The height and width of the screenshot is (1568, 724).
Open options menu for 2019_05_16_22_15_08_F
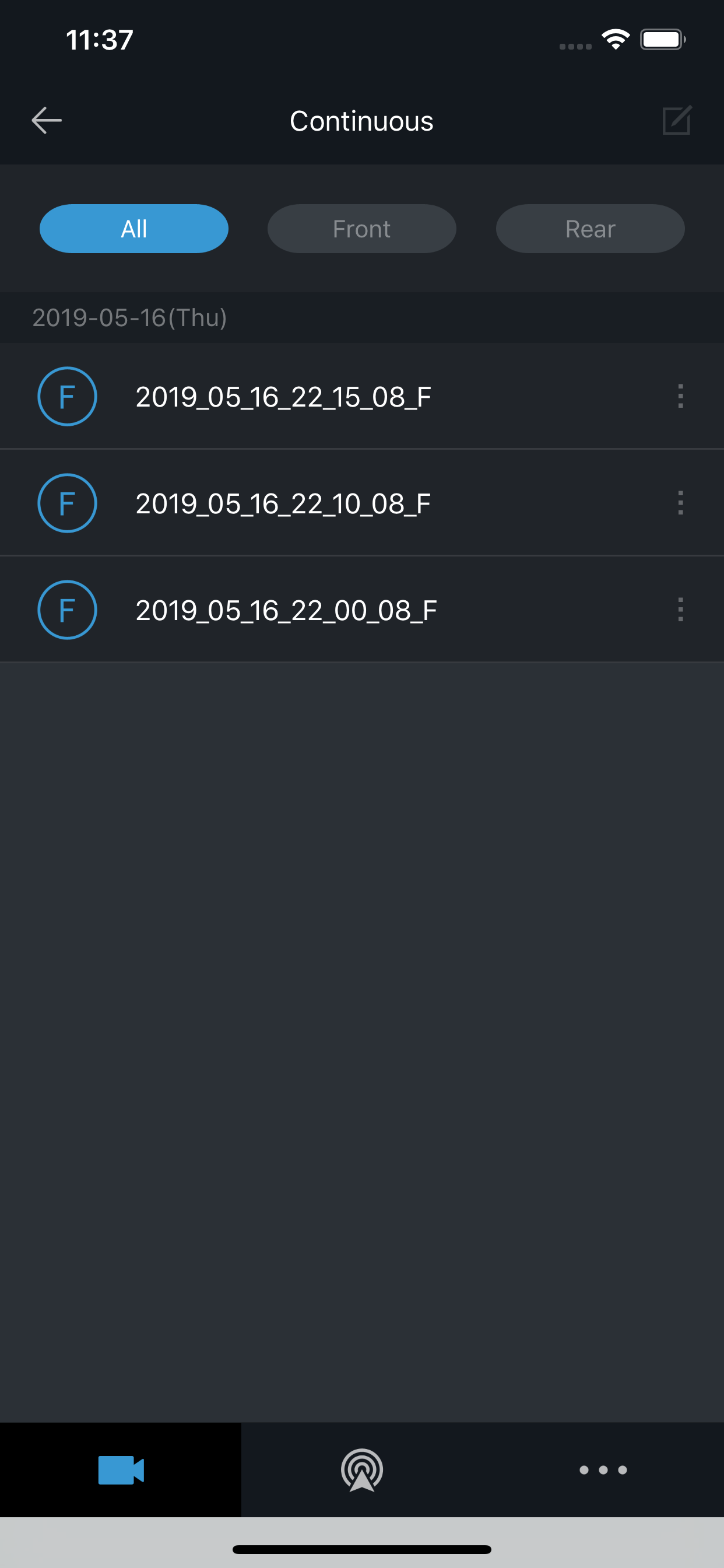click(680, 396)
